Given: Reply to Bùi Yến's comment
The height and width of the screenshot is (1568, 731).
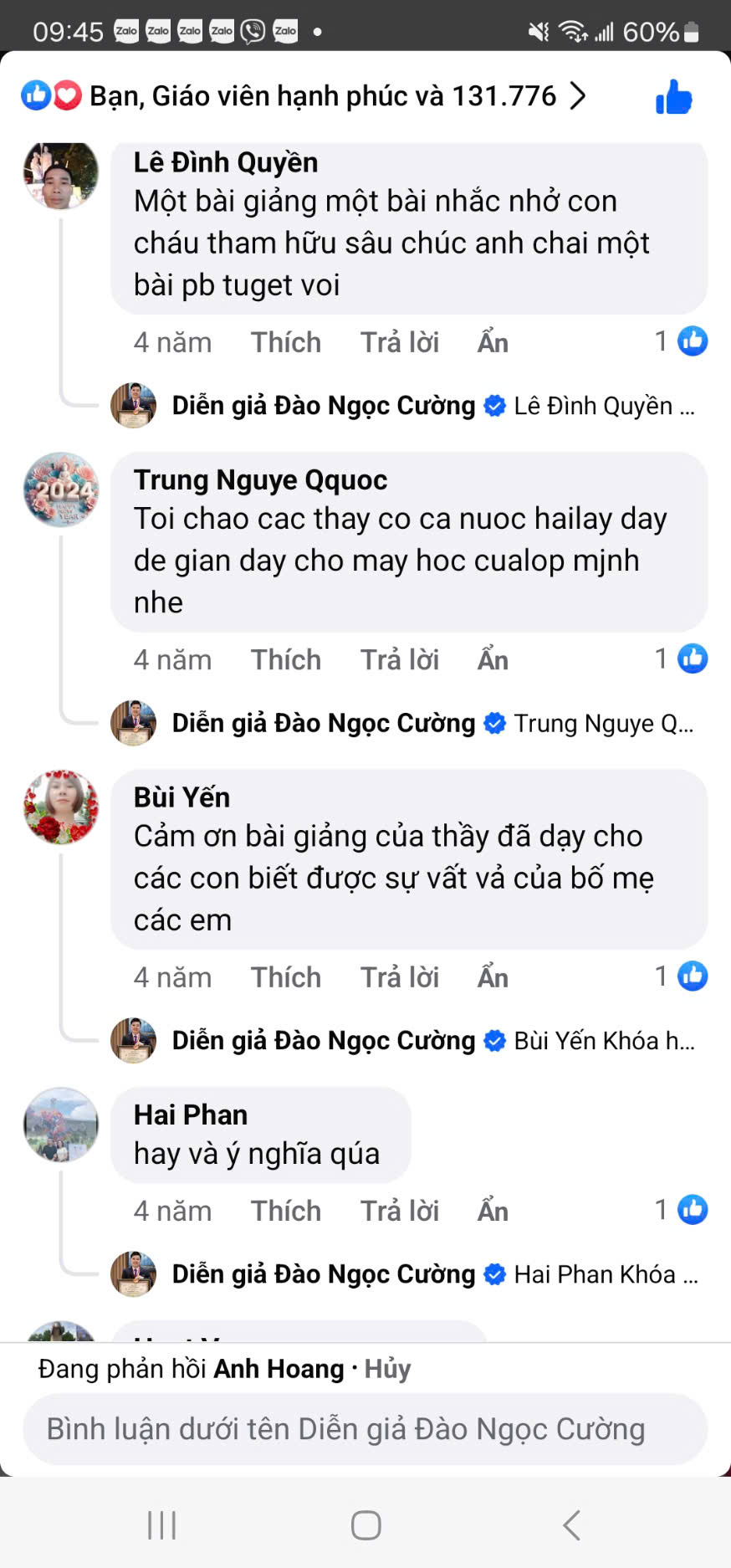Looking at the screenshot, I should [x=400, y=976].
